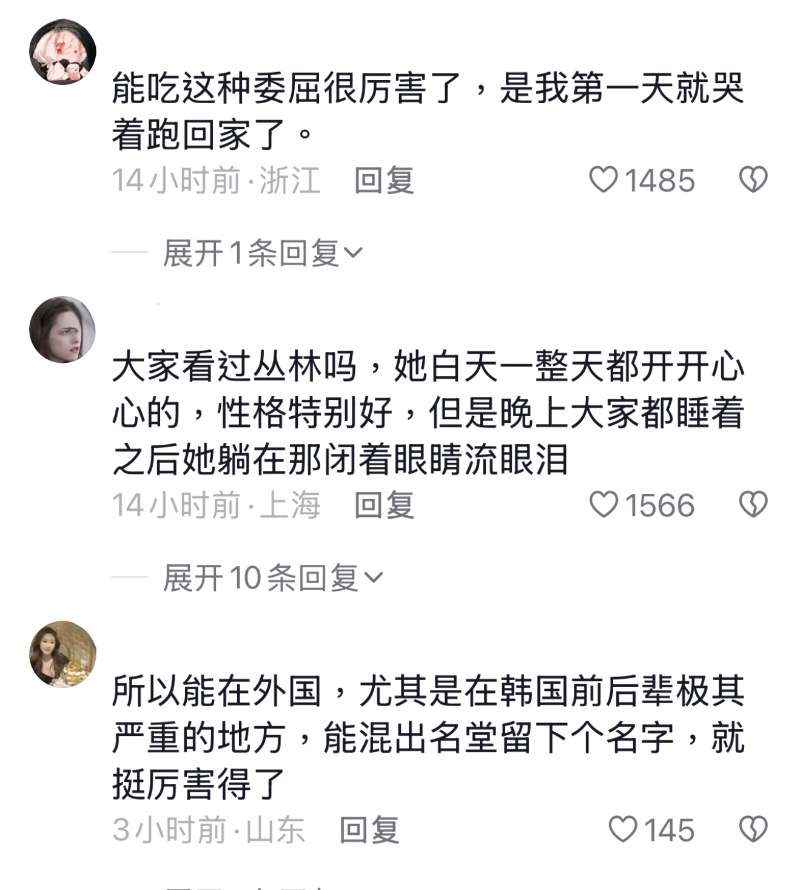Like the comment posted from 浙江
The image size is (800, 890).
pyautogui.click(x=604, y=180)
